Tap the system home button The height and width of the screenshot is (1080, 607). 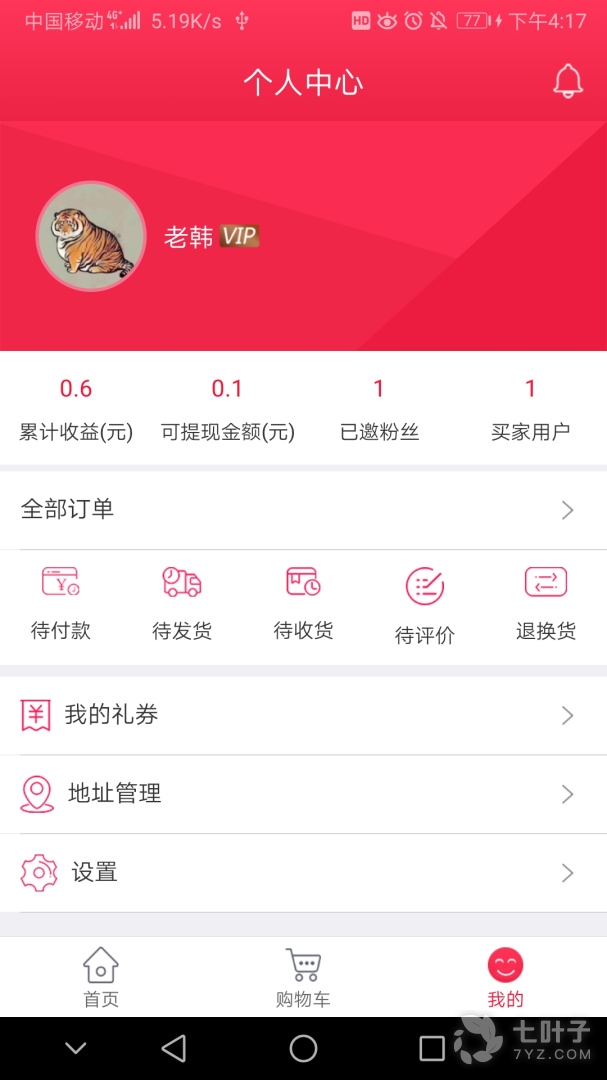(x=303, y=1048)
